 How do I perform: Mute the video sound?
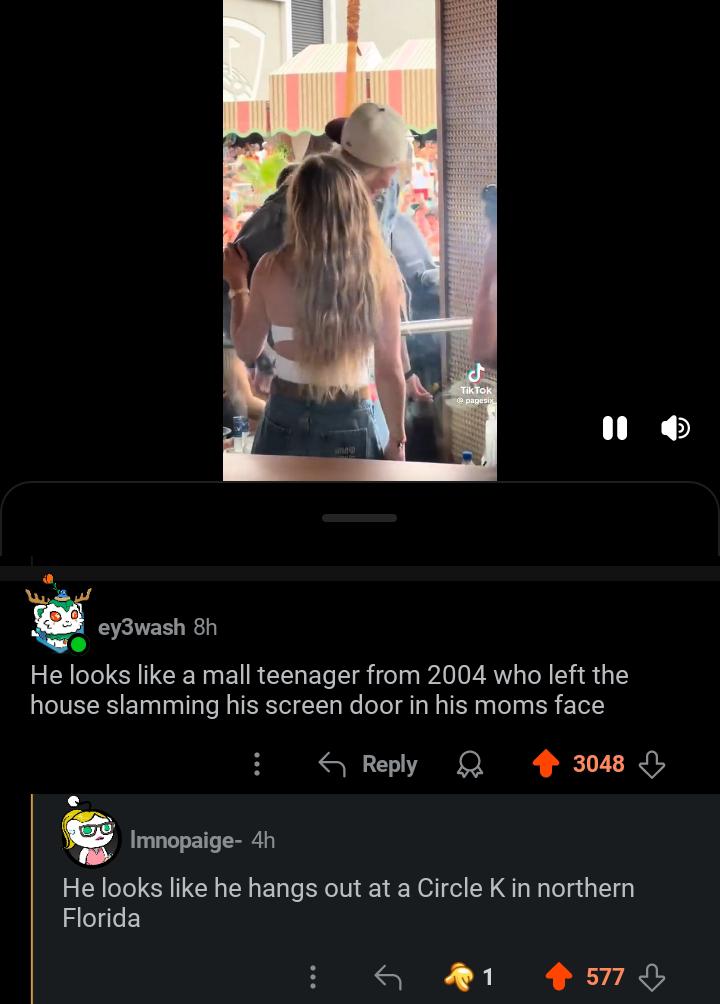[675, 428]
